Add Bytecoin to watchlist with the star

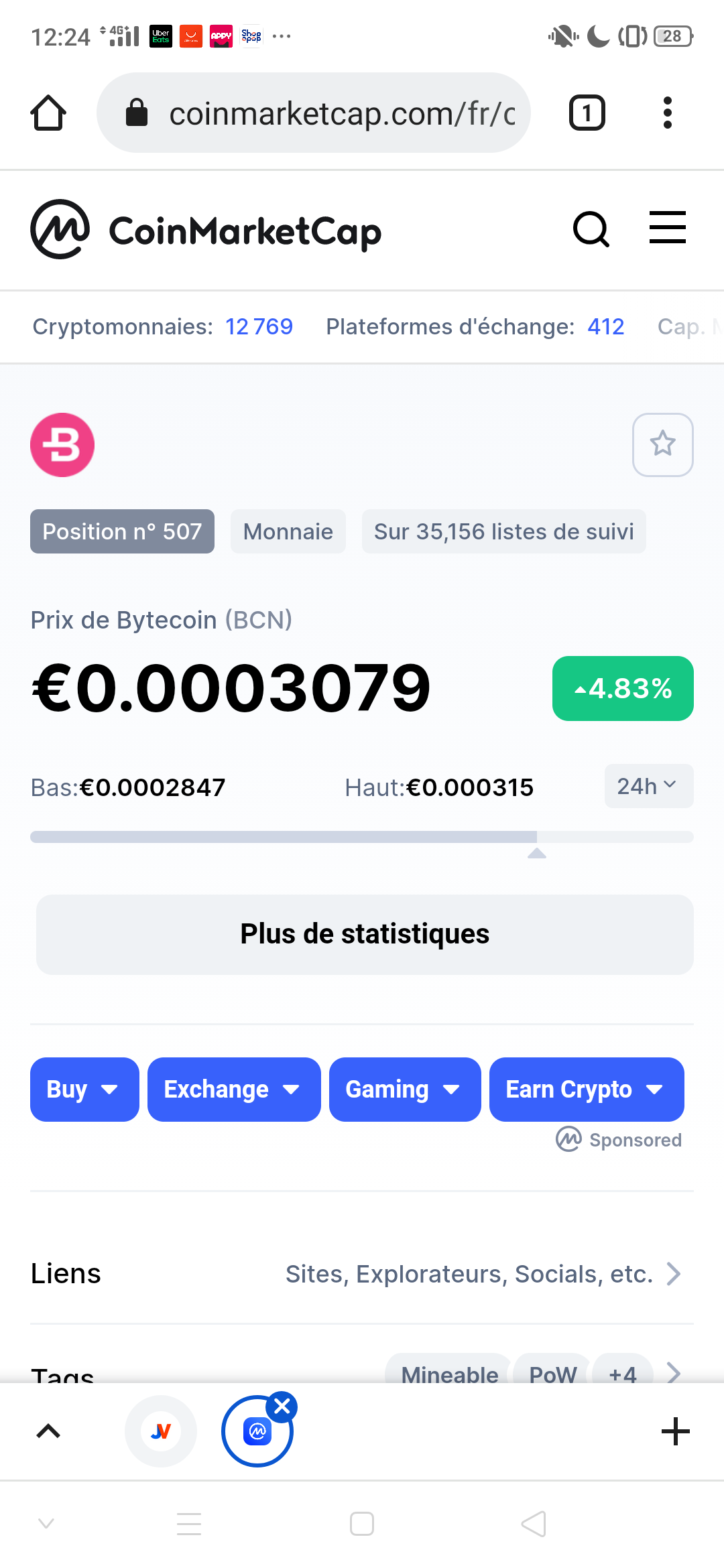click(x=662, y=444)
